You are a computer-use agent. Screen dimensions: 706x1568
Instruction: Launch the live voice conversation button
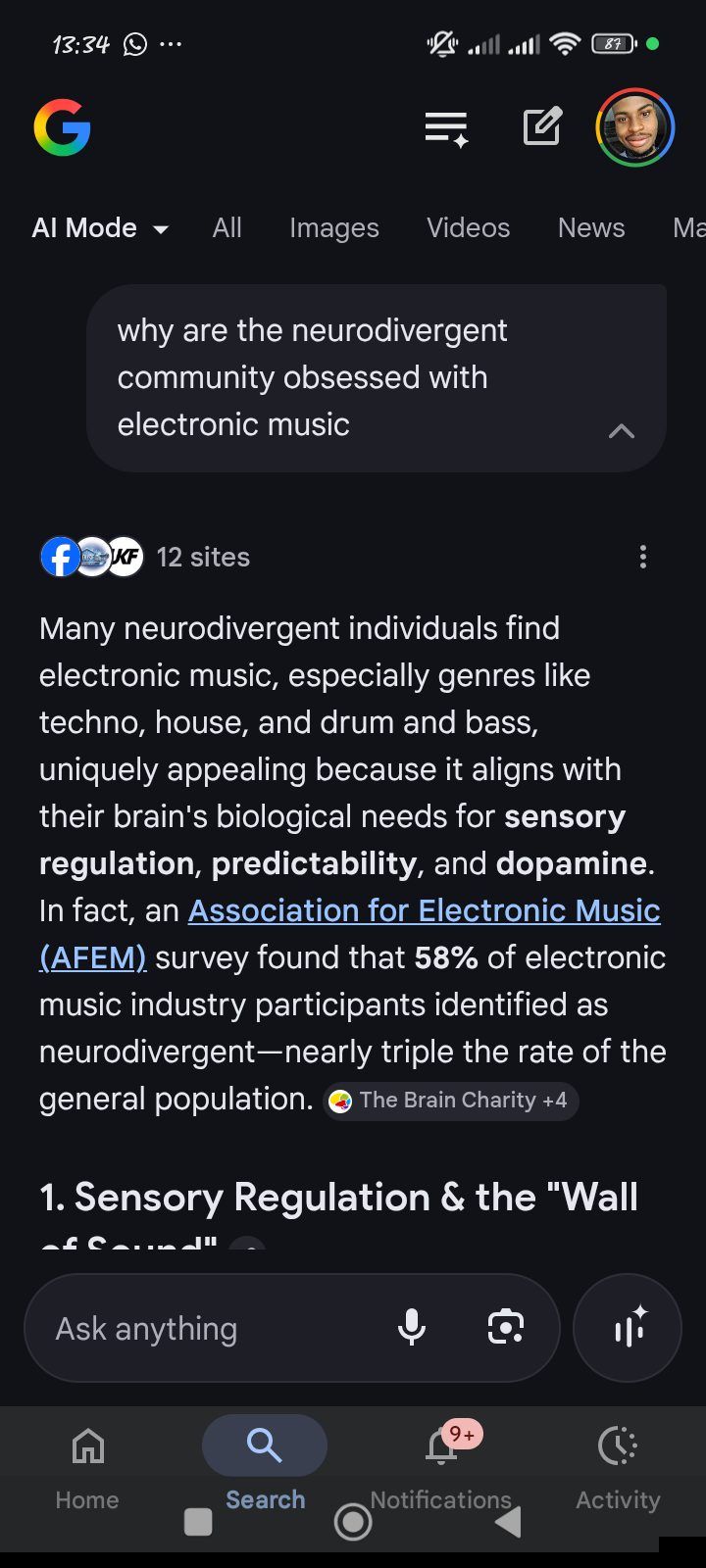[628, 1328]
